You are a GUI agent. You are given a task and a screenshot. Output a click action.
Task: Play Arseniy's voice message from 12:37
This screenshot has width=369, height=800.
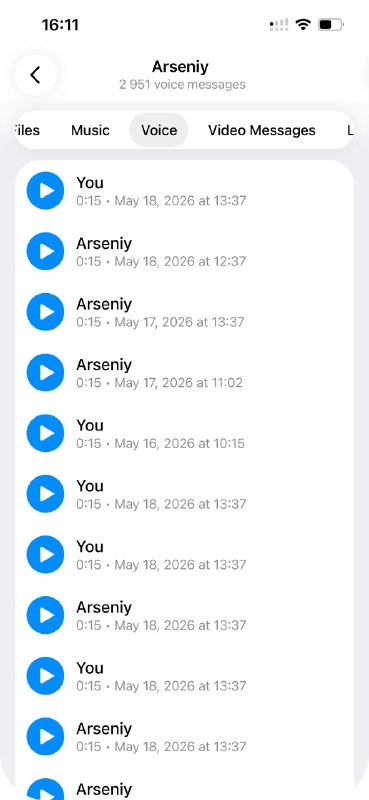45,251
